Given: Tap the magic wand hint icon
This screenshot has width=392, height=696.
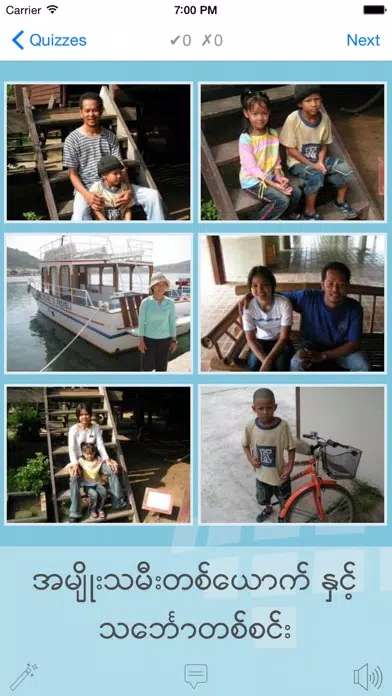Looking at the screenshot, I should [x=24, y=676].
